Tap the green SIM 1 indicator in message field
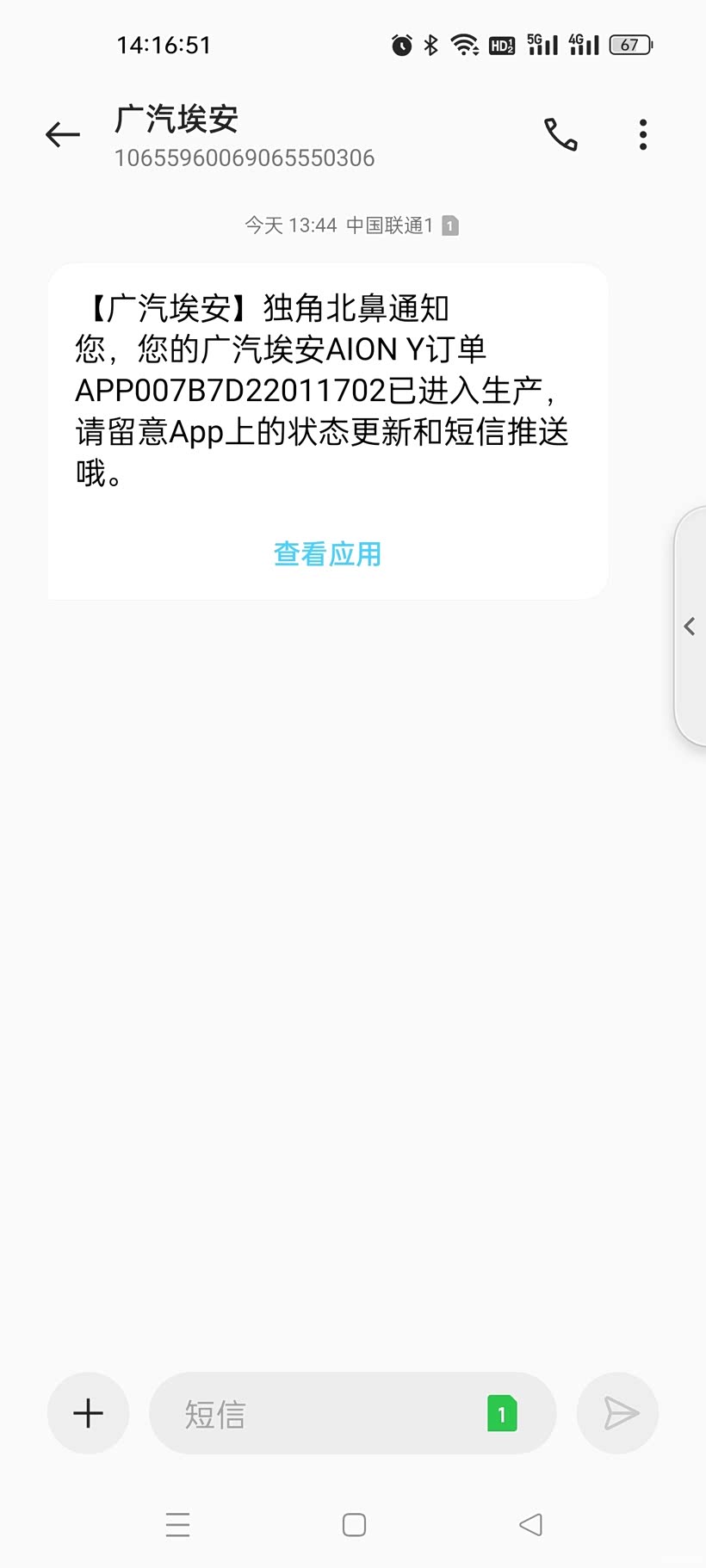706x1568 pixels. pyautogui.click(x=502, y=1413)
